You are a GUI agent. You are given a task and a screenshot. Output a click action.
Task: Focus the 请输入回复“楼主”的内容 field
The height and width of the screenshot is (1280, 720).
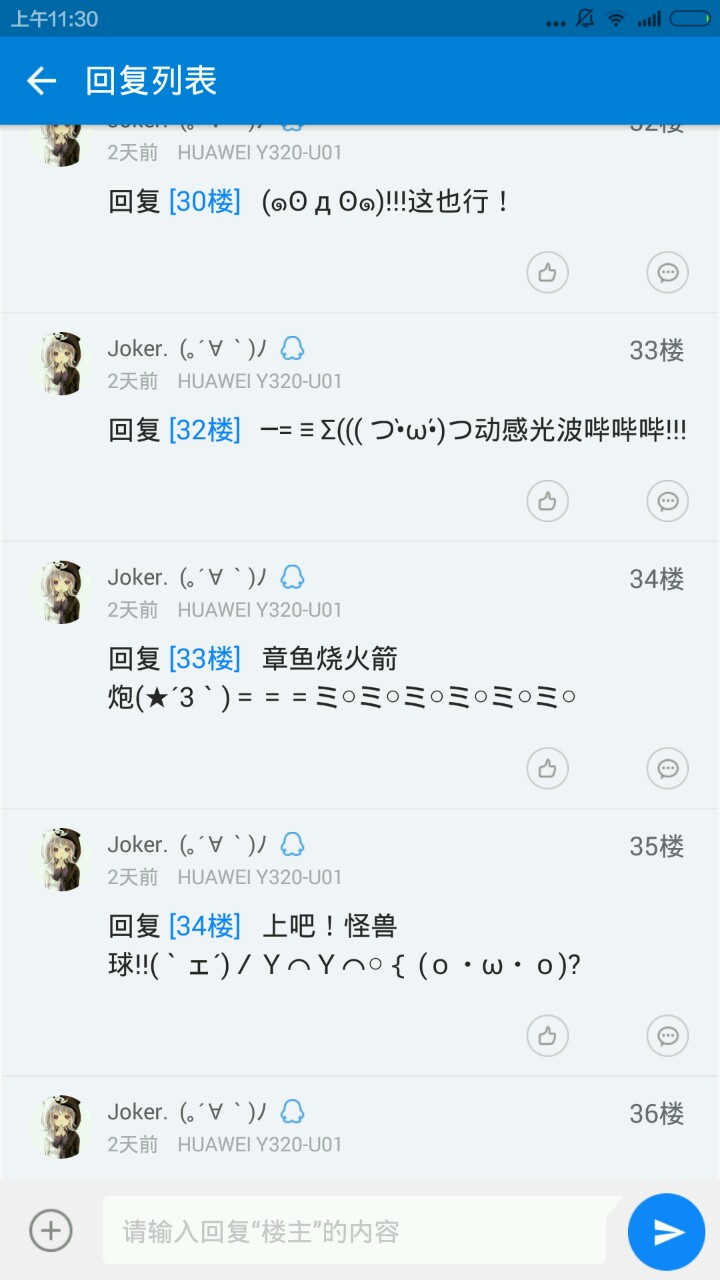tap(355, 1231)
